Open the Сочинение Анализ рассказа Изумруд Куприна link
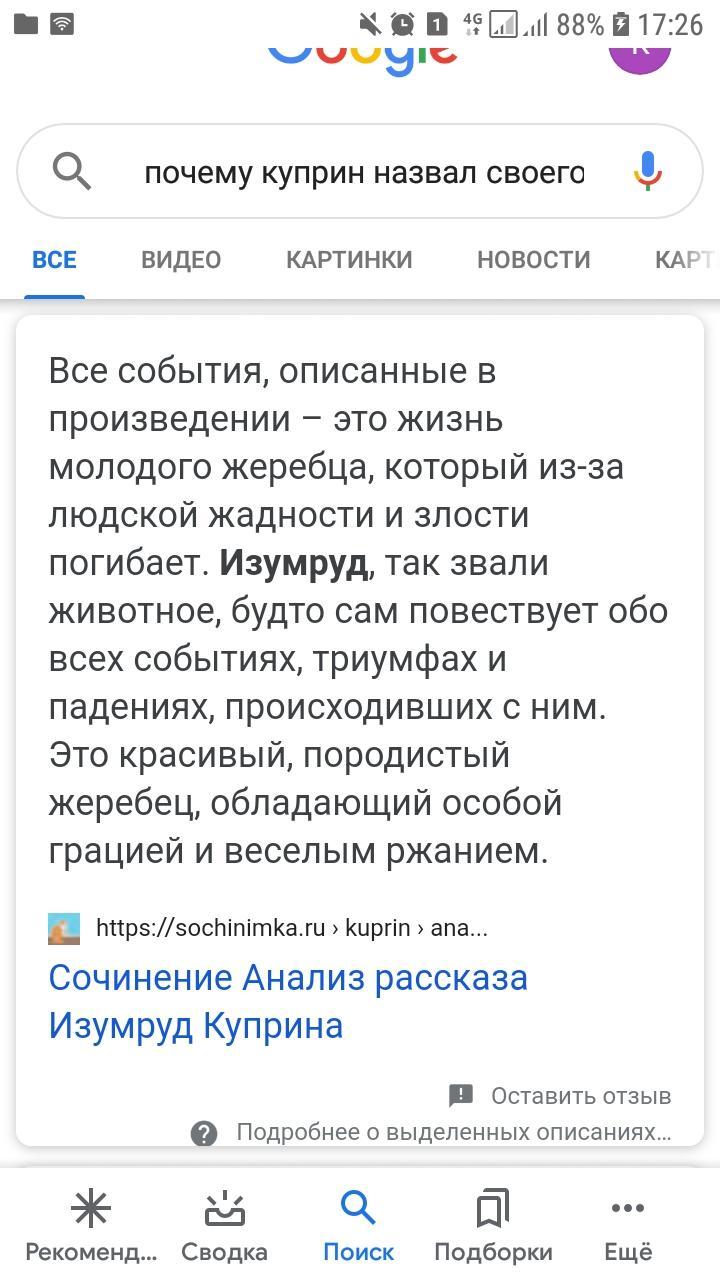The height and width of the screenshot is (1280, 720). point(288,1001)
